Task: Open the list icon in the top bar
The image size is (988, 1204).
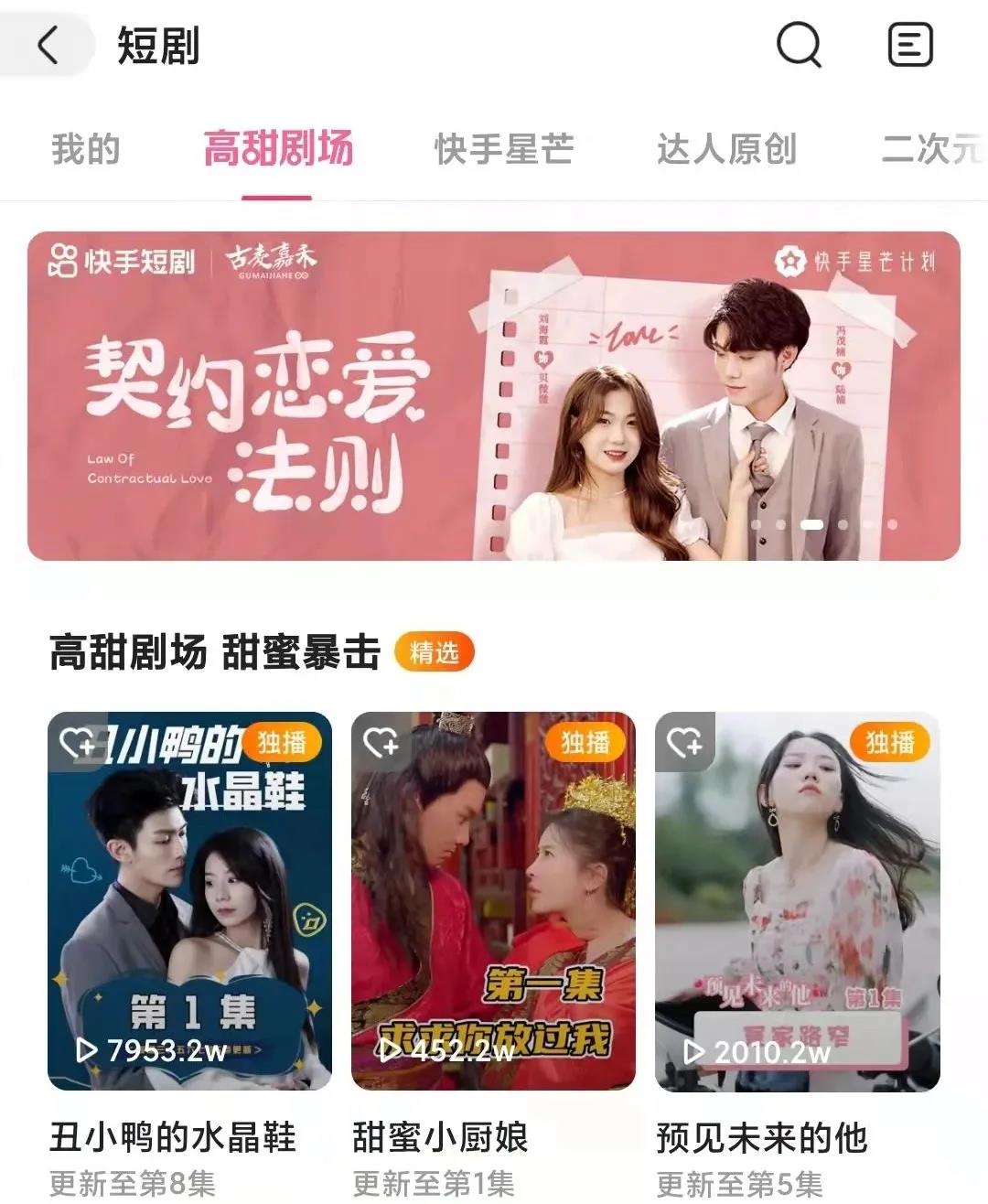Action: coord(910,44)
